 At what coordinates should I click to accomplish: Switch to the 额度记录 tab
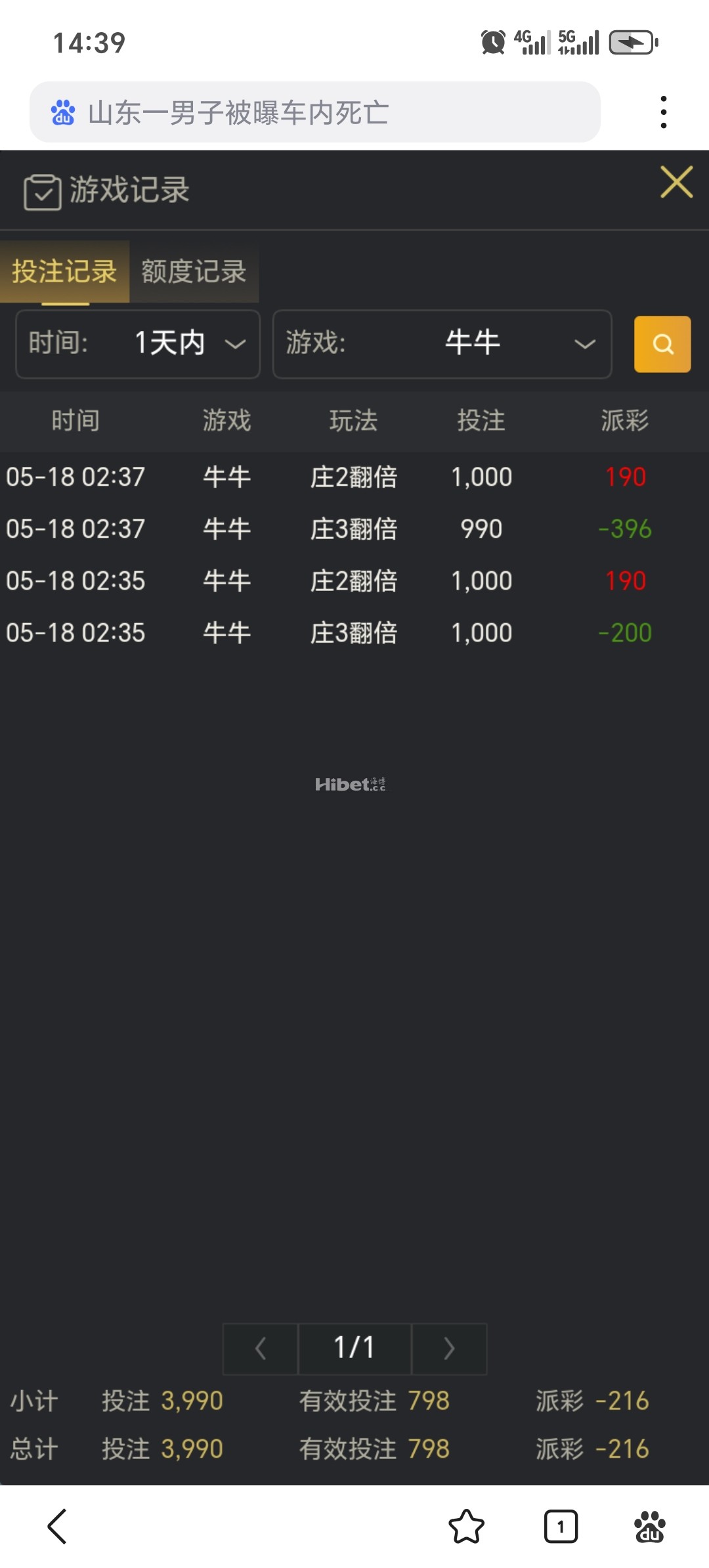point(194,272)
